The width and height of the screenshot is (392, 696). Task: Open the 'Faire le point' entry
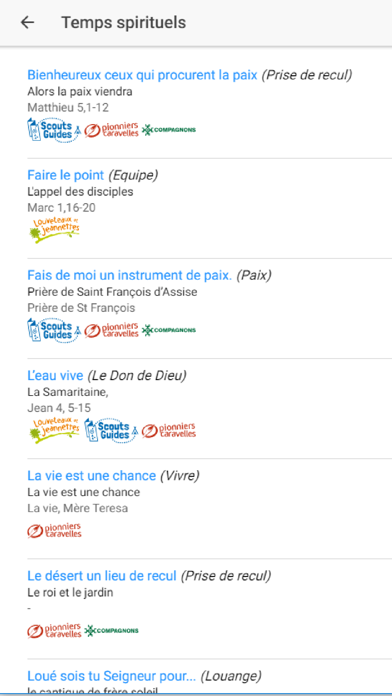coord(66,175)
